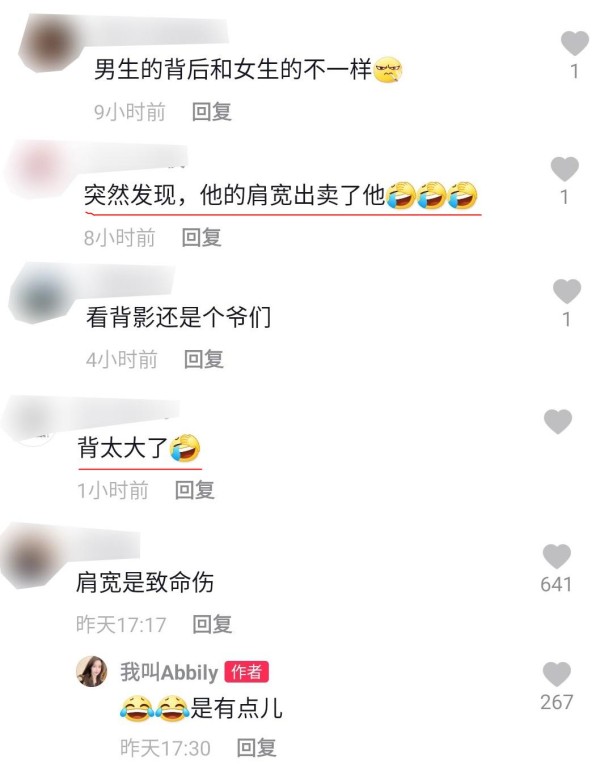Reply to the comment posted 1小时前
The height and width of the screenshot is (768, 600).
tap(195, 490)
